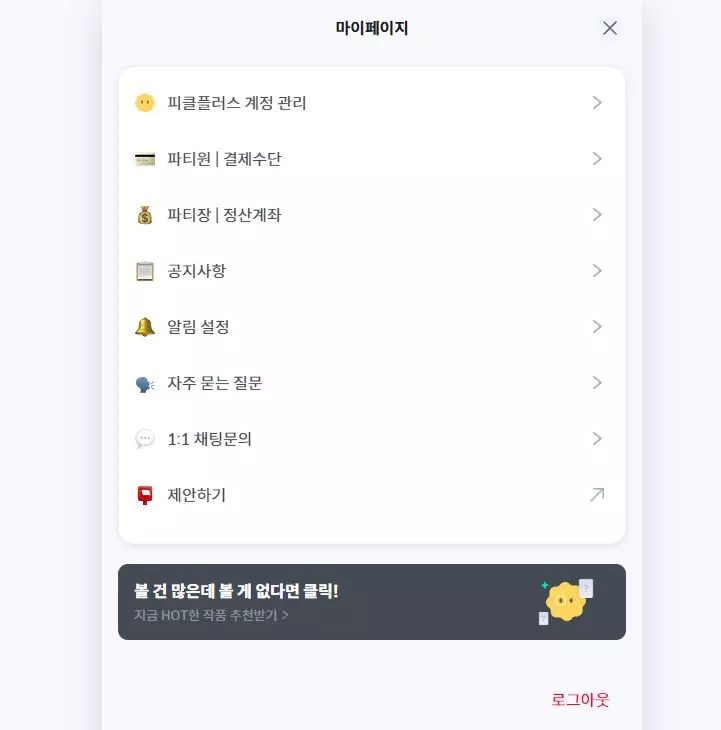Open 지금 HOT한 작품 추천받기 link
Viewport: 721px width, 730px height.
click(208, 615)
